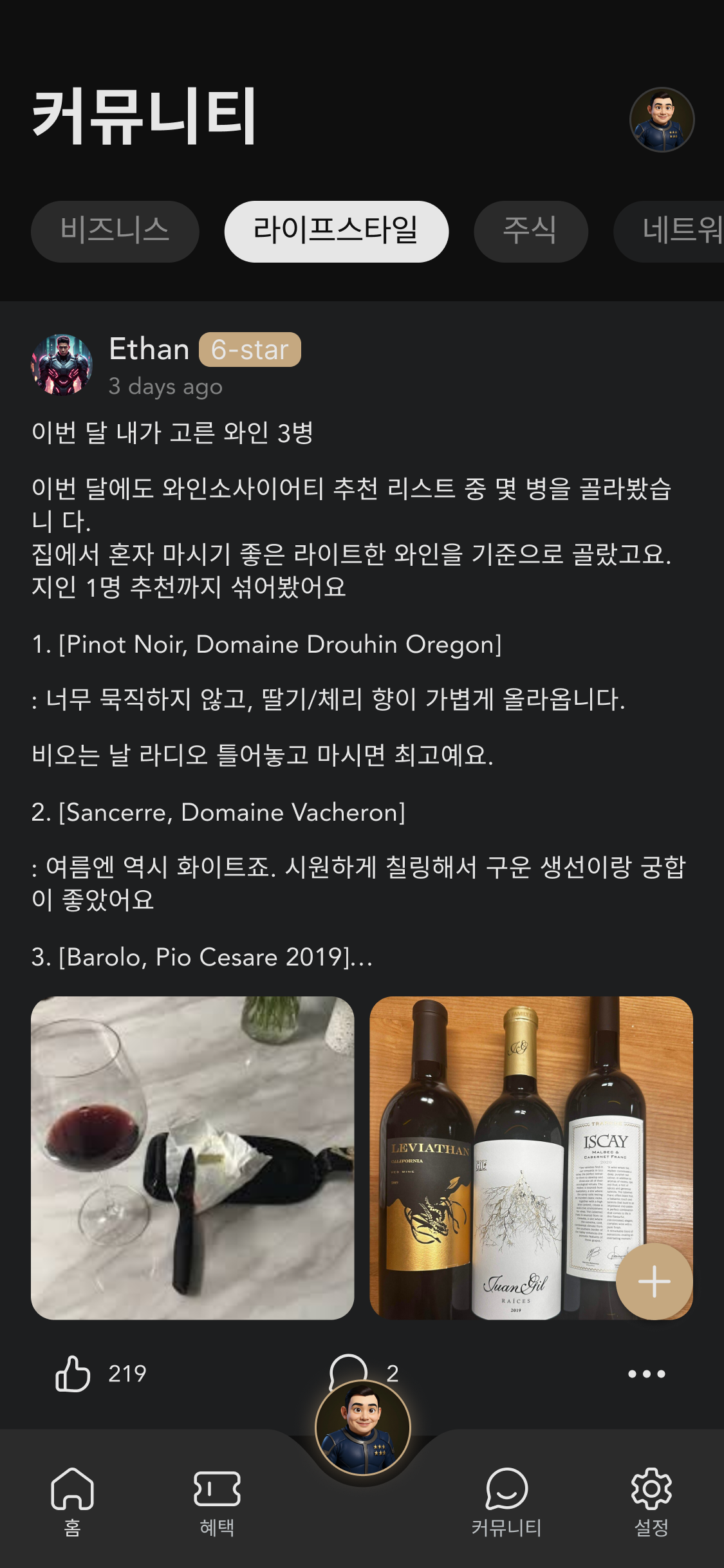Screen dimensions: 724x1568
Task: Open profile avatar in the header
Action: [x=662, y=120]
